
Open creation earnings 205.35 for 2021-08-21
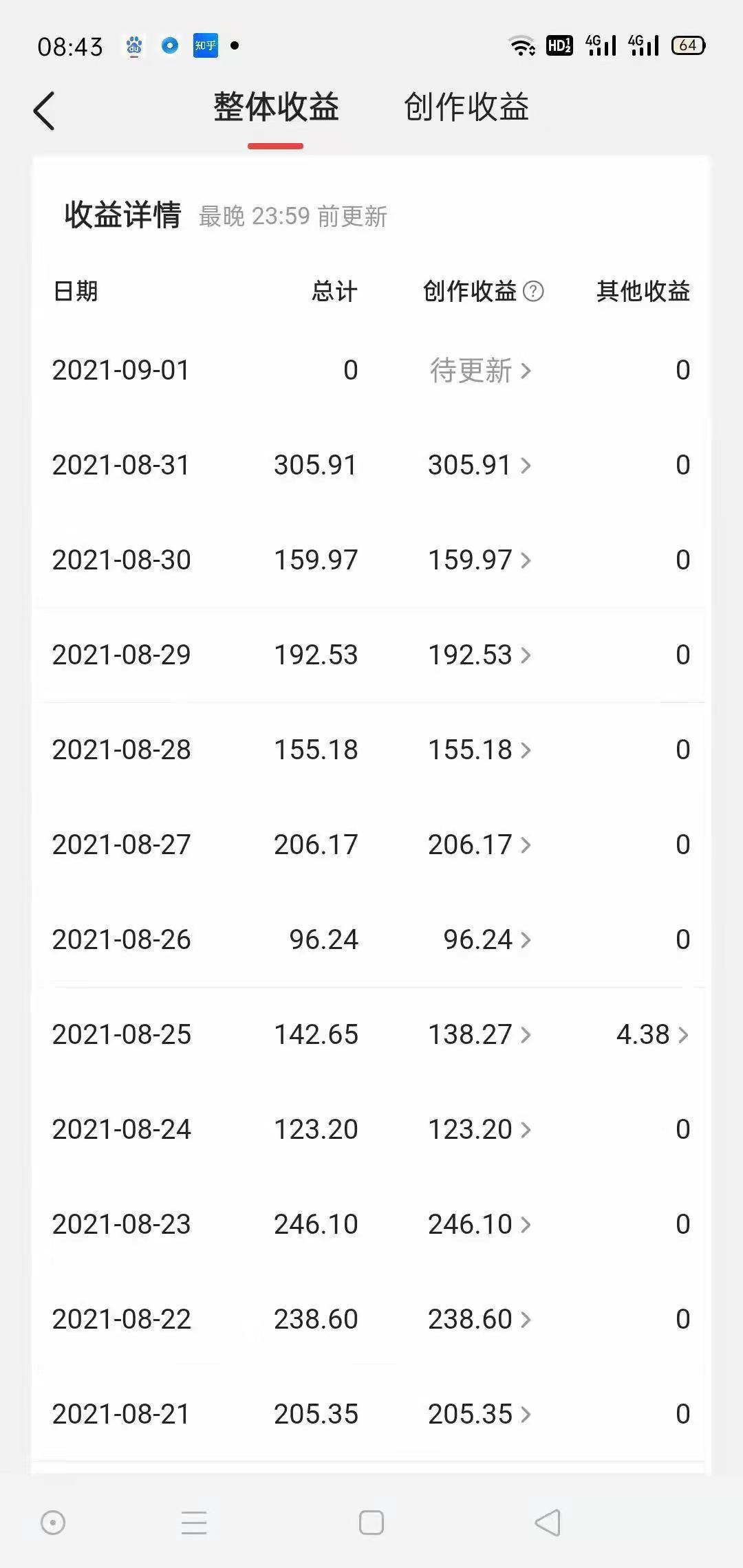[x=480, y=1415]
